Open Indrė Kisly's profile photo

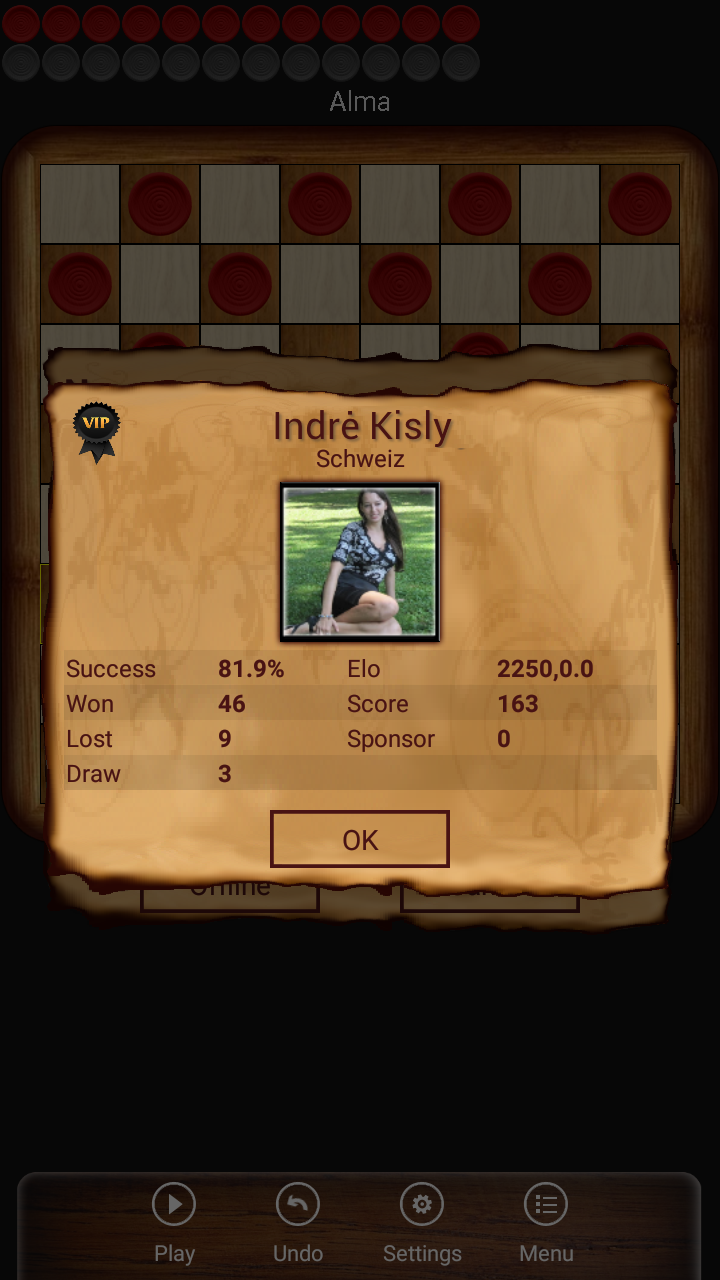coord(360,562)
